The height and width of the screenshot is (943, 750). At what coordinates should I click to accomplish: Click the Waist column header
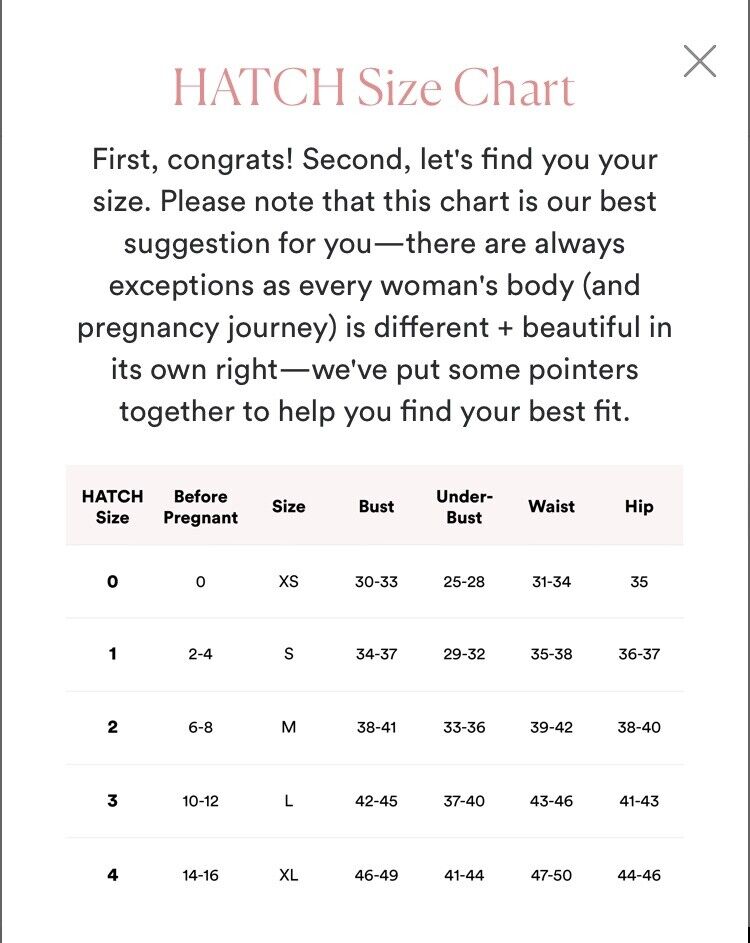point(551,506)
